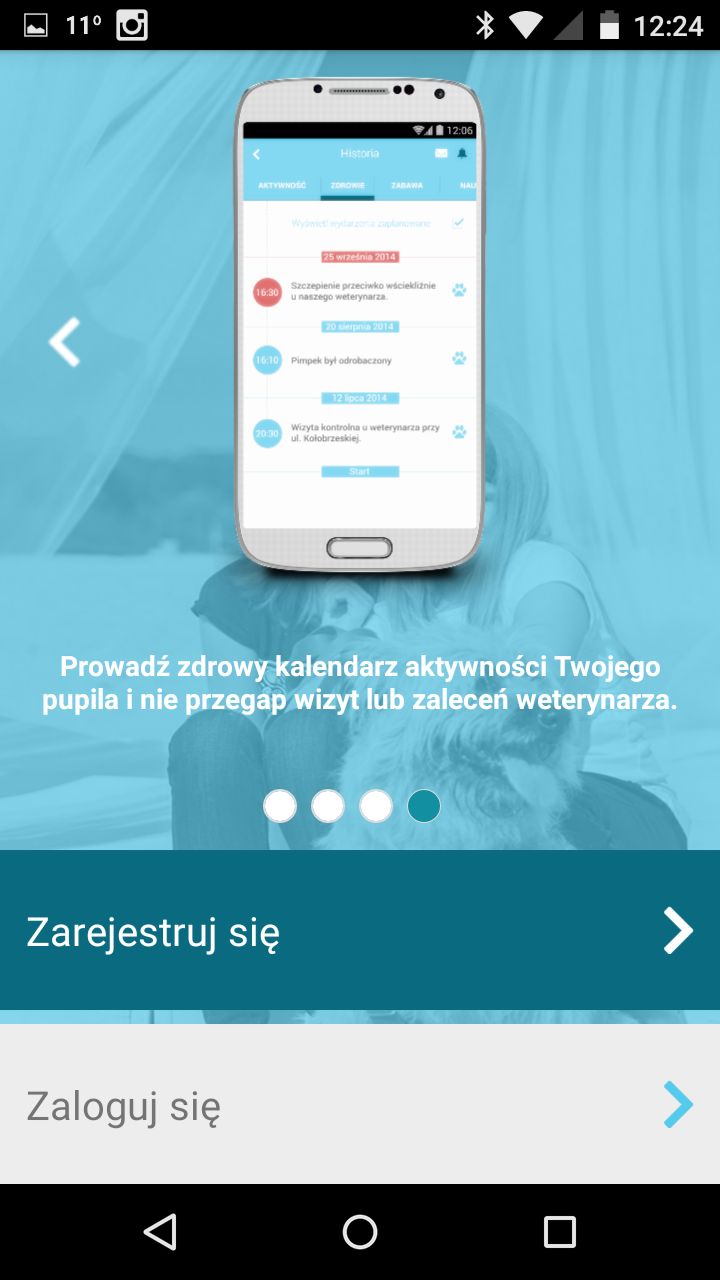Select the third page indicator dot
The width and height of the screenshot is (720, 1280).
(x=376, y=806)
